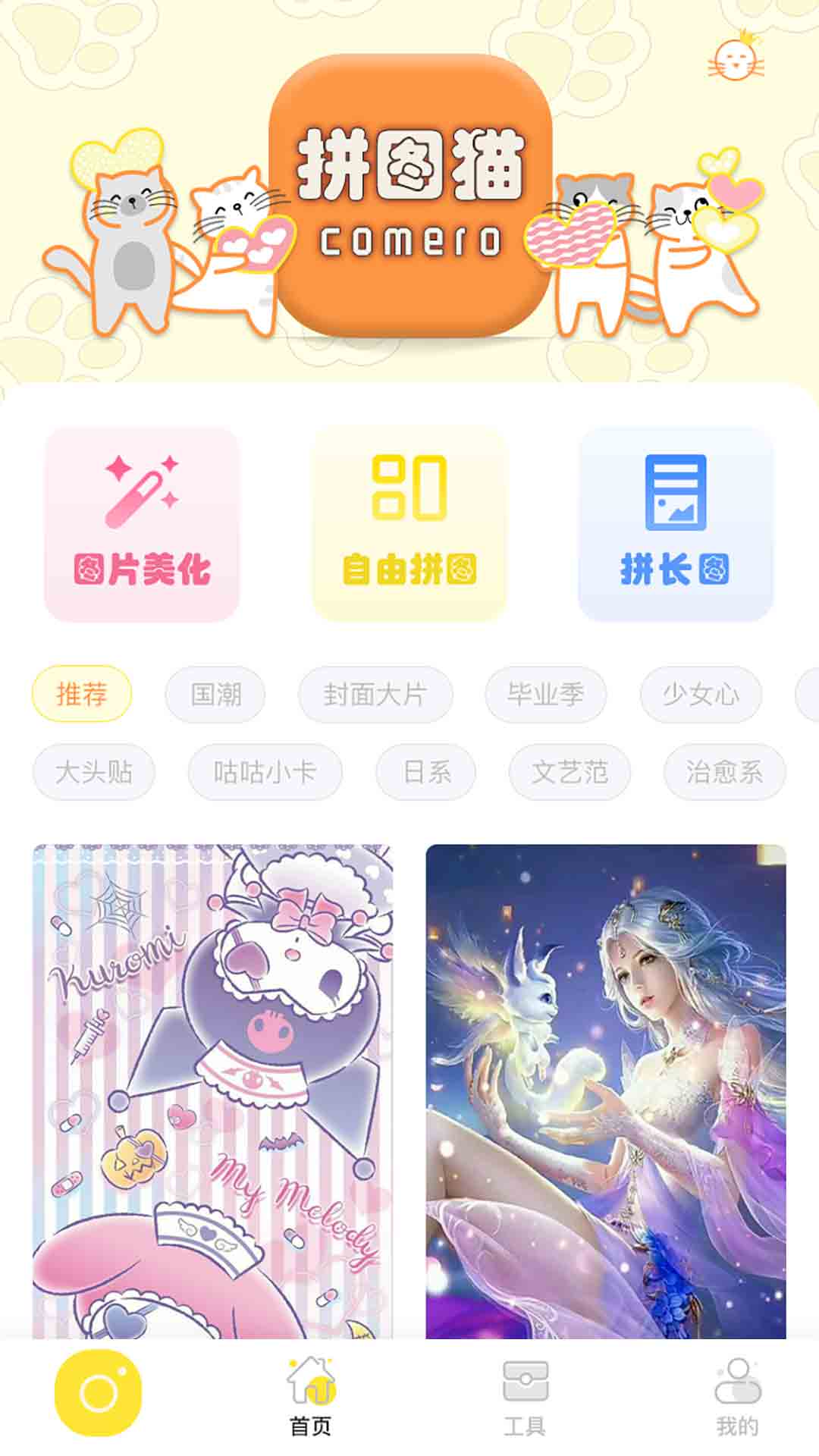Viewport: 819px width, 1456px height.
Task: Open the crowned cat VIP icon
Action: tap(736, 58)
